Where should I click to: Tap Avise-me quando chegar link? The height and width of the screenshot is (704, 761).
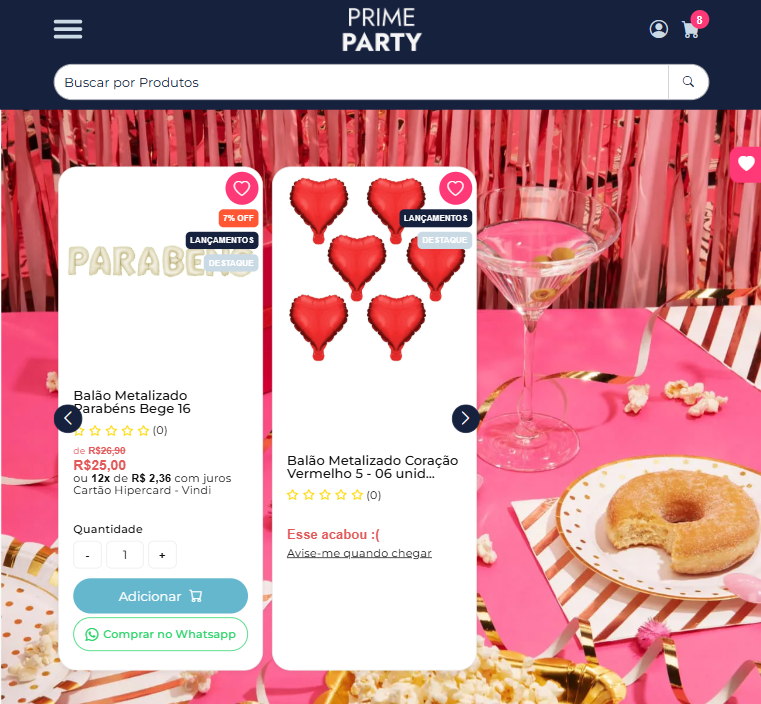[x=359, y=553]
